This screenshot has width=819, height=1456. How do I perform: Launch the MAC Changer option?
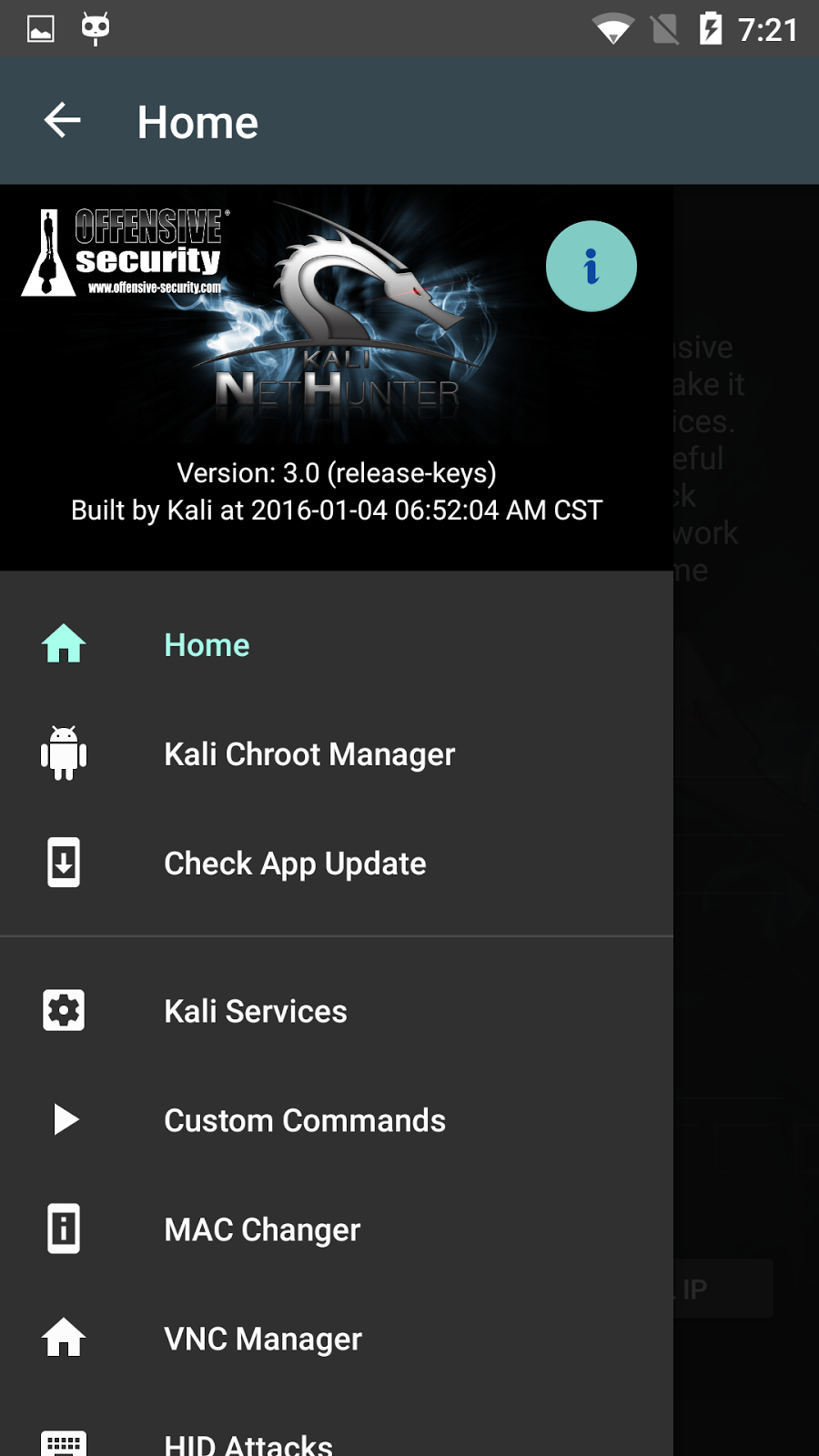(x=262, y=1229)
